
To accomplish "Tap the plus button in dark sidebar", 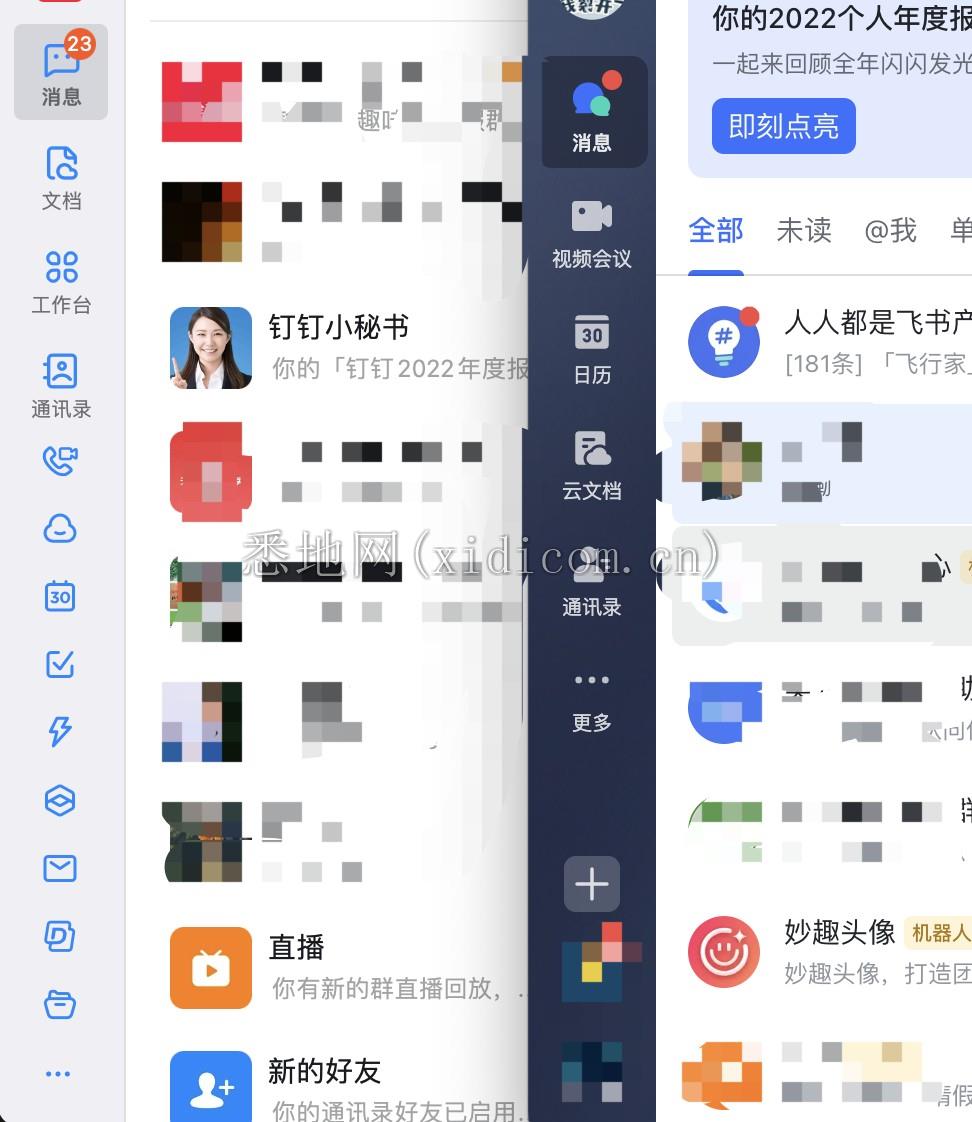I will [x=592, y=884].
